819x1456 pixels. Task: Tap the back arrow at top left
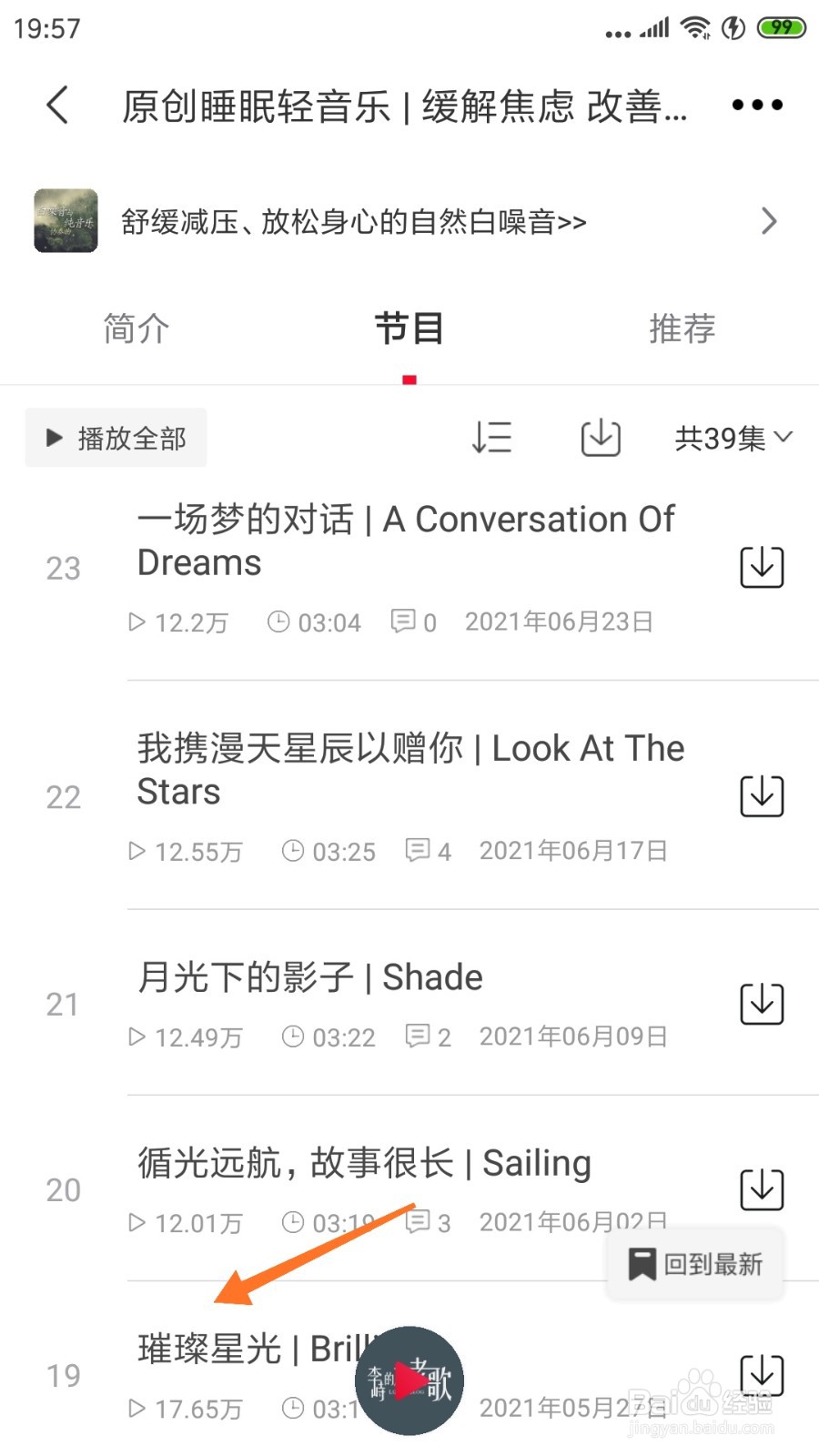click(57, 105)
